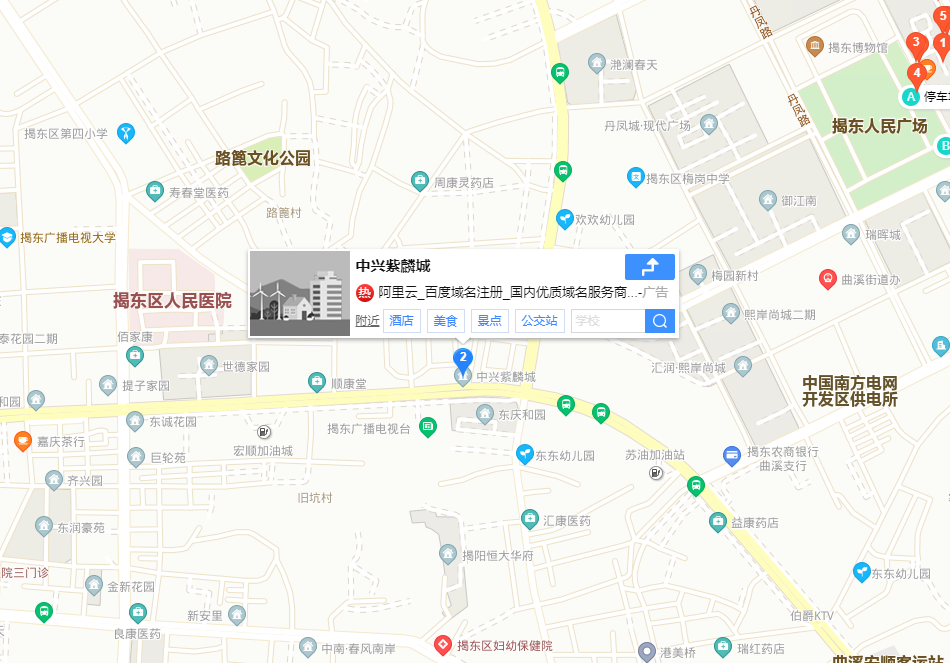Select the 苏油加油站 gas station marker
950x663 pixels.
tap(656, 473)
